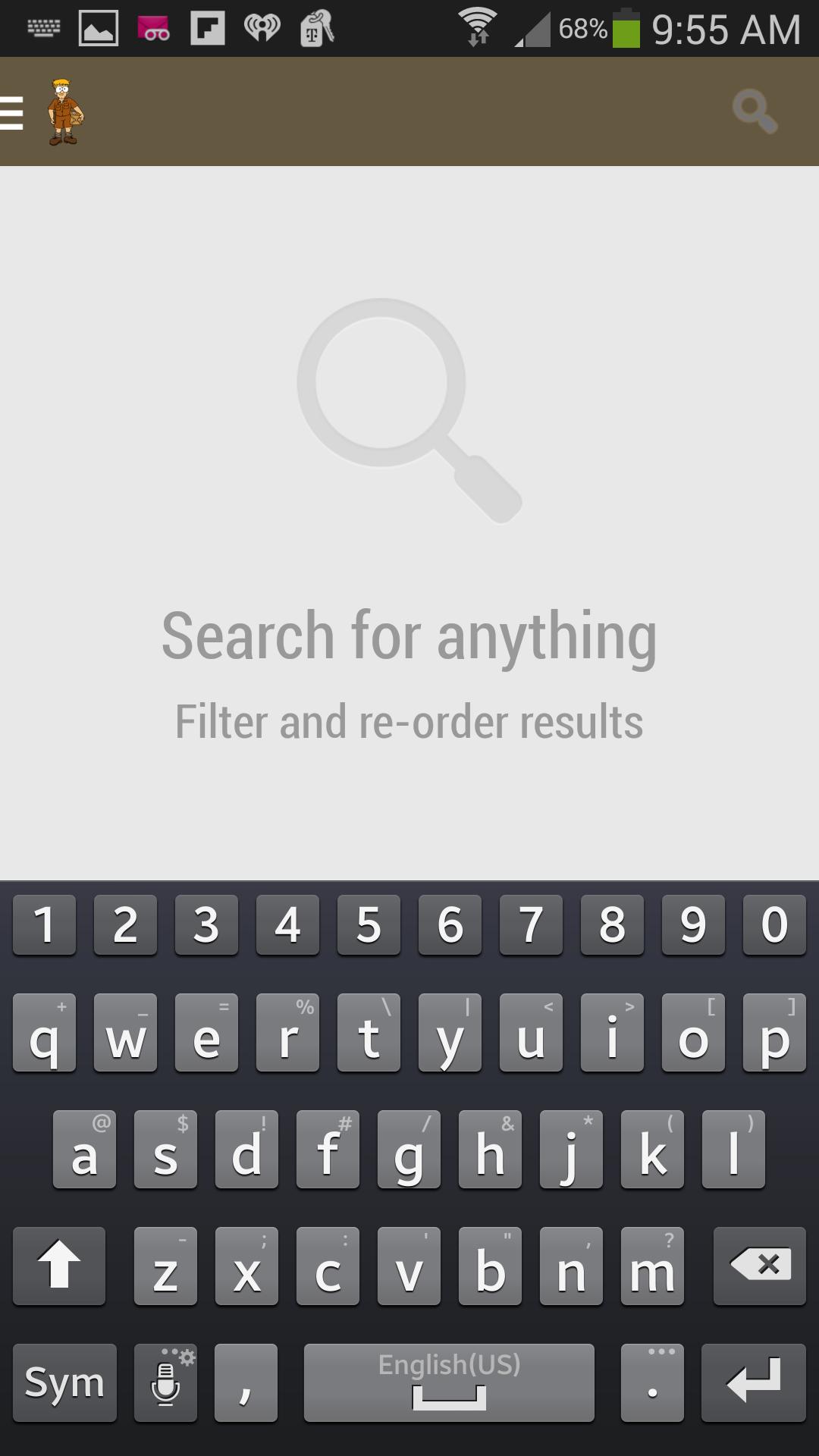Screen dimensions: 819x1456
Task: Hit the backspace key on keyboard
Action: click(x=759, y=1265)
